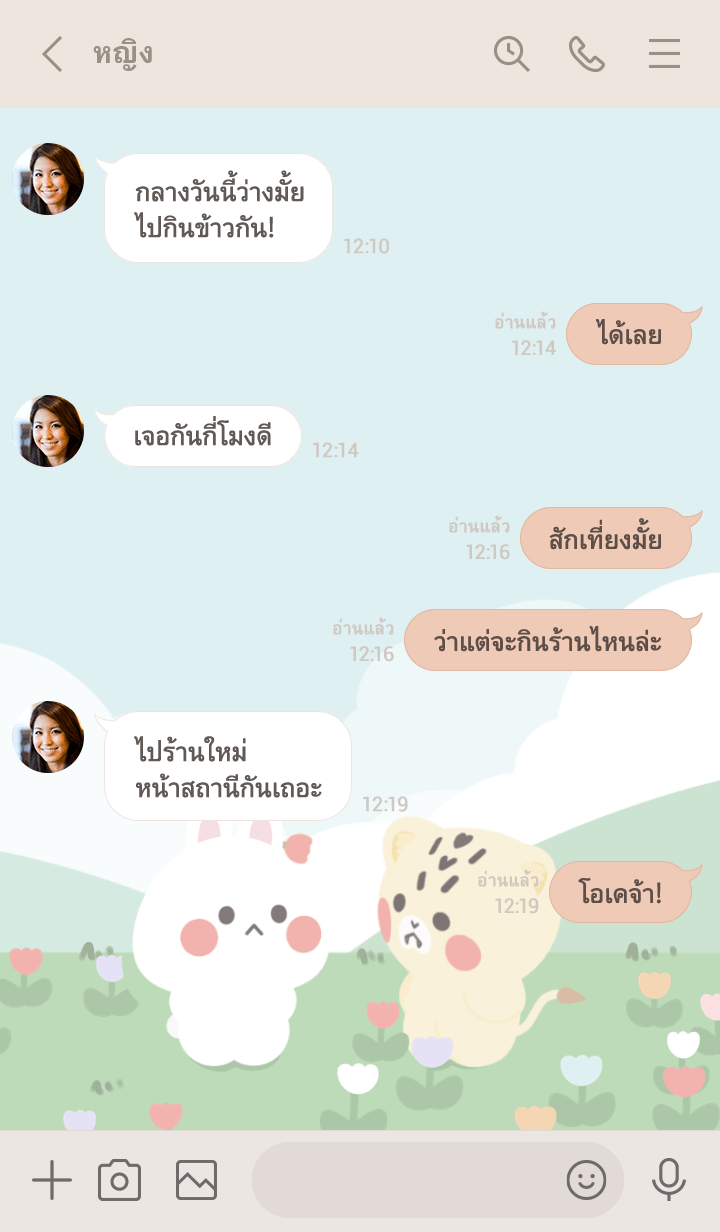Open the plus attachment options
This screenshot has width=720, height=1232.
pos(52,1181)
